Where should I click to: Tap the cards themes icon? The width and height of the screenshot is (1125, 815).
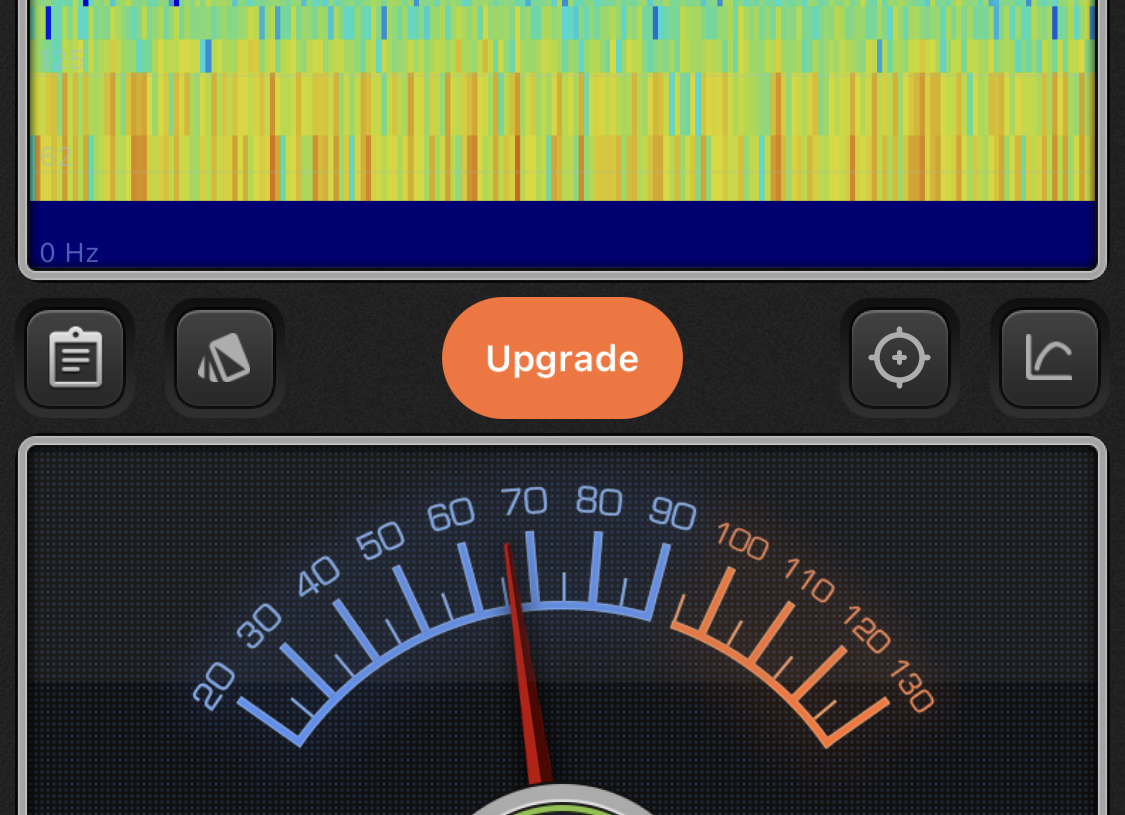click(225, 358)
